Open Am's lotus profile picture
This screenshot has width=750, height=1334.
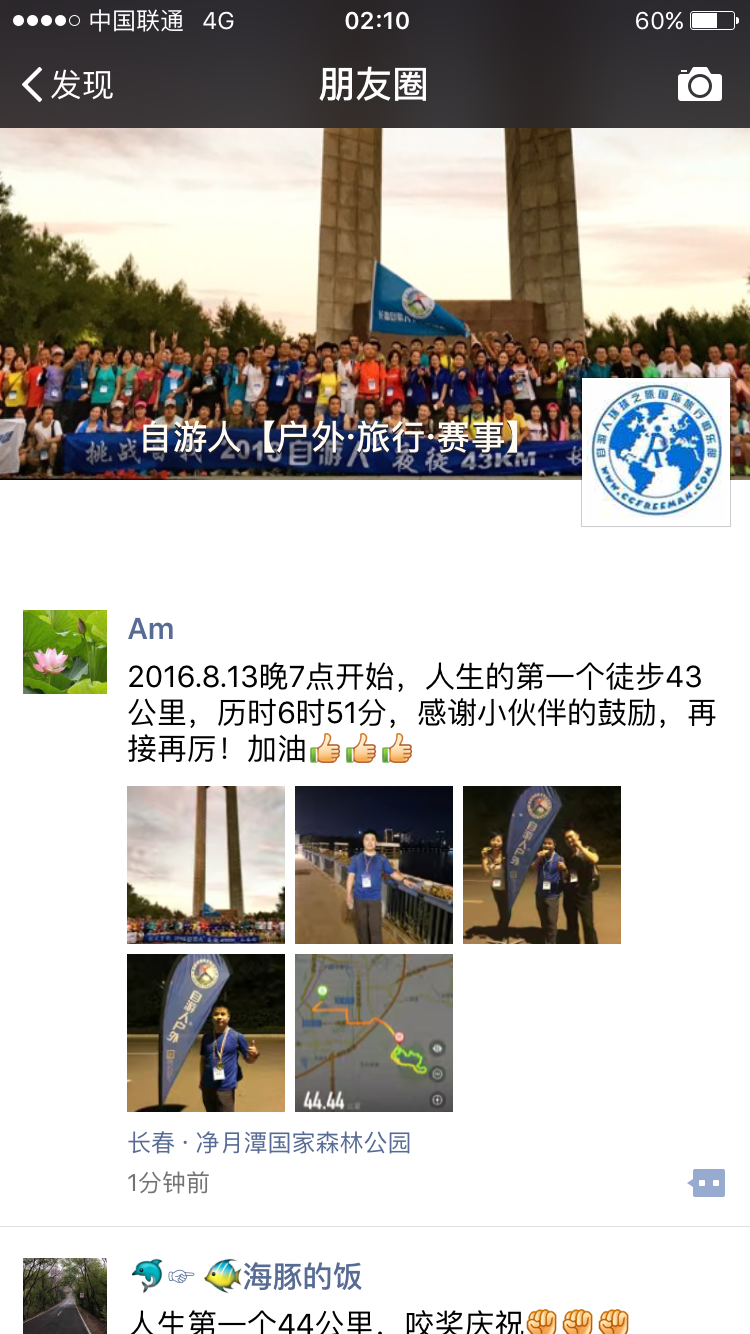click(65, 652)
